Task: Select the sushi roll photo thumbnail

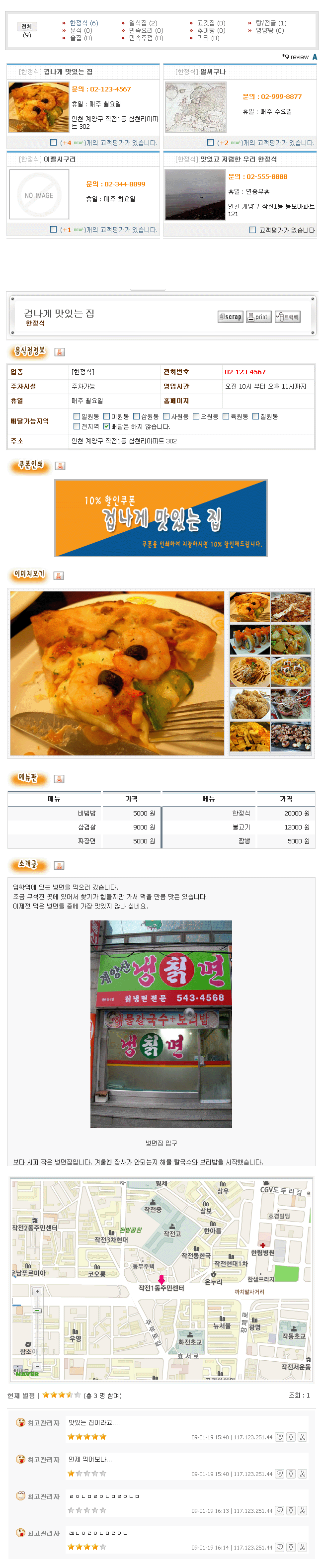Action: 249,640
